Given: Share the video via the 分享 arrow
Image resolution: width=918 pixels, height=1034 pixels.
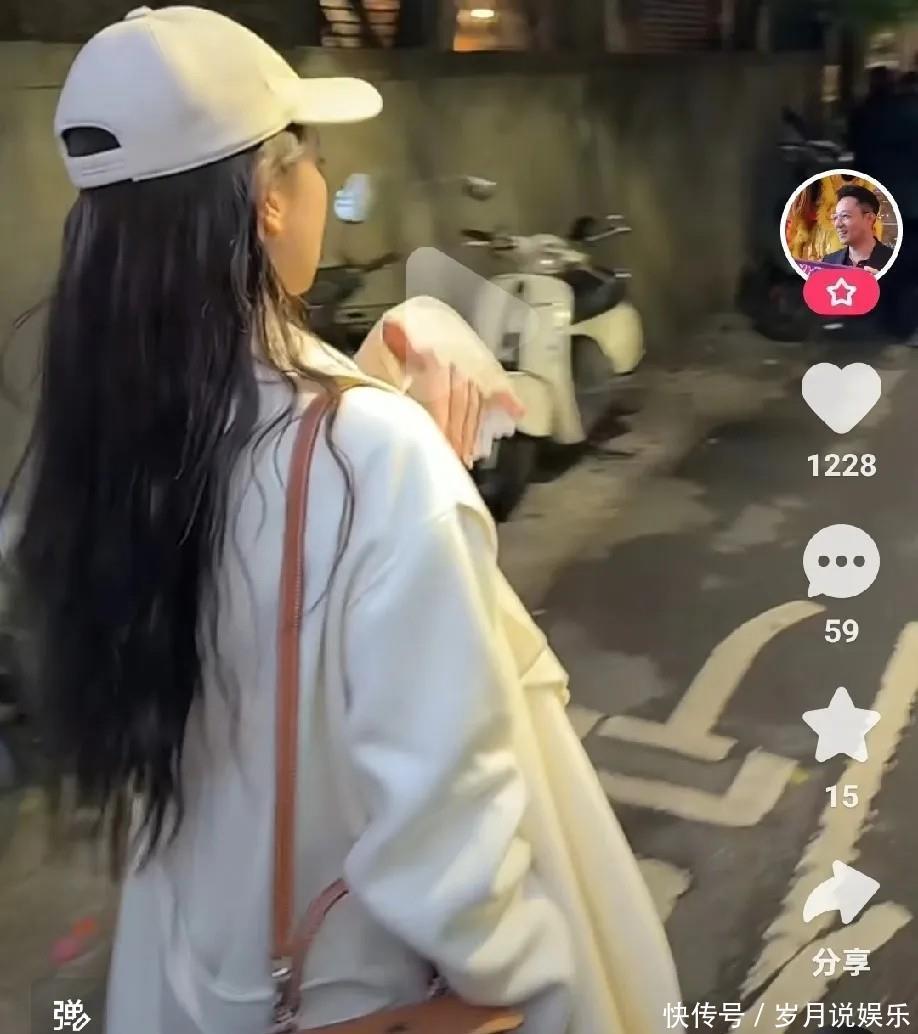Looking at the screenshot, I should tap(841, 893).
